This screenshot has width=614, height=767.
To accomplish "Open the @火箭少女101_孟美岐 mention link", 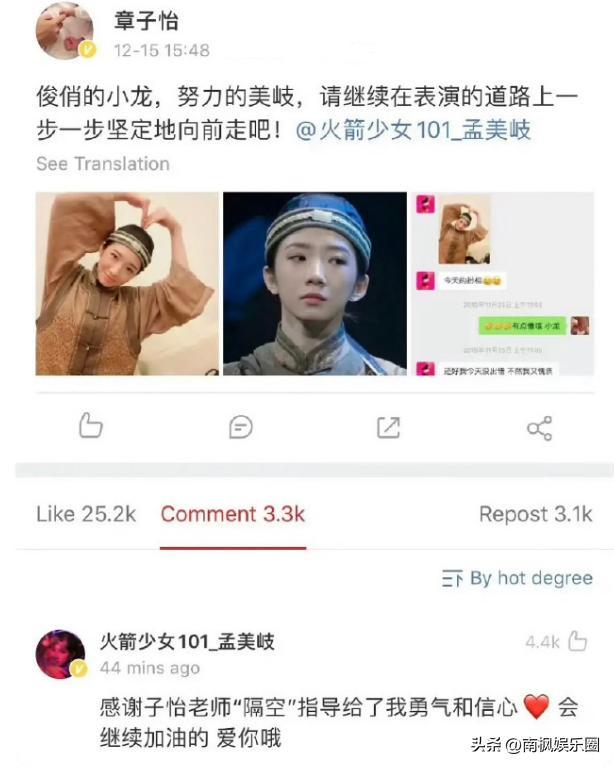I will pyautogui.click(x=413, y=130).
